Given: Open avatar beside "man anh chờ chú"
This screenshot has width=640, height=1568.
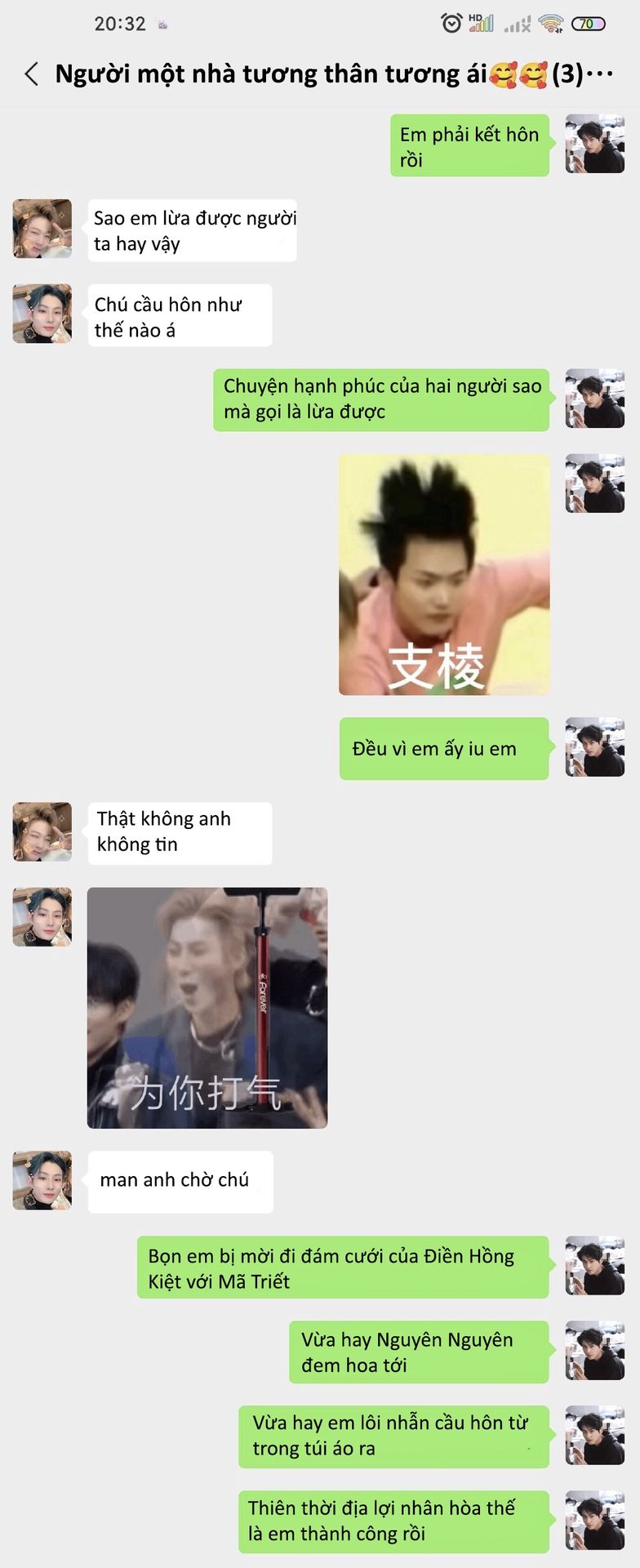Looking at the screenshot, I should 42,1180.
